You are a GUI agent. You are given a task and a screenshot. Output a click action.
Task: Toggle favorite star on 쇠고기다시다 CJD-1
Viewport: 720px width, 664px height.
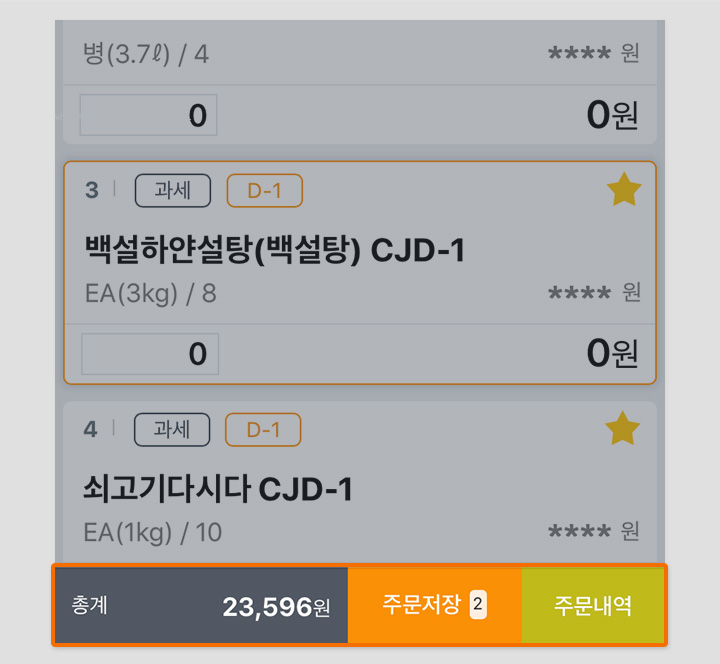point(623,429)
